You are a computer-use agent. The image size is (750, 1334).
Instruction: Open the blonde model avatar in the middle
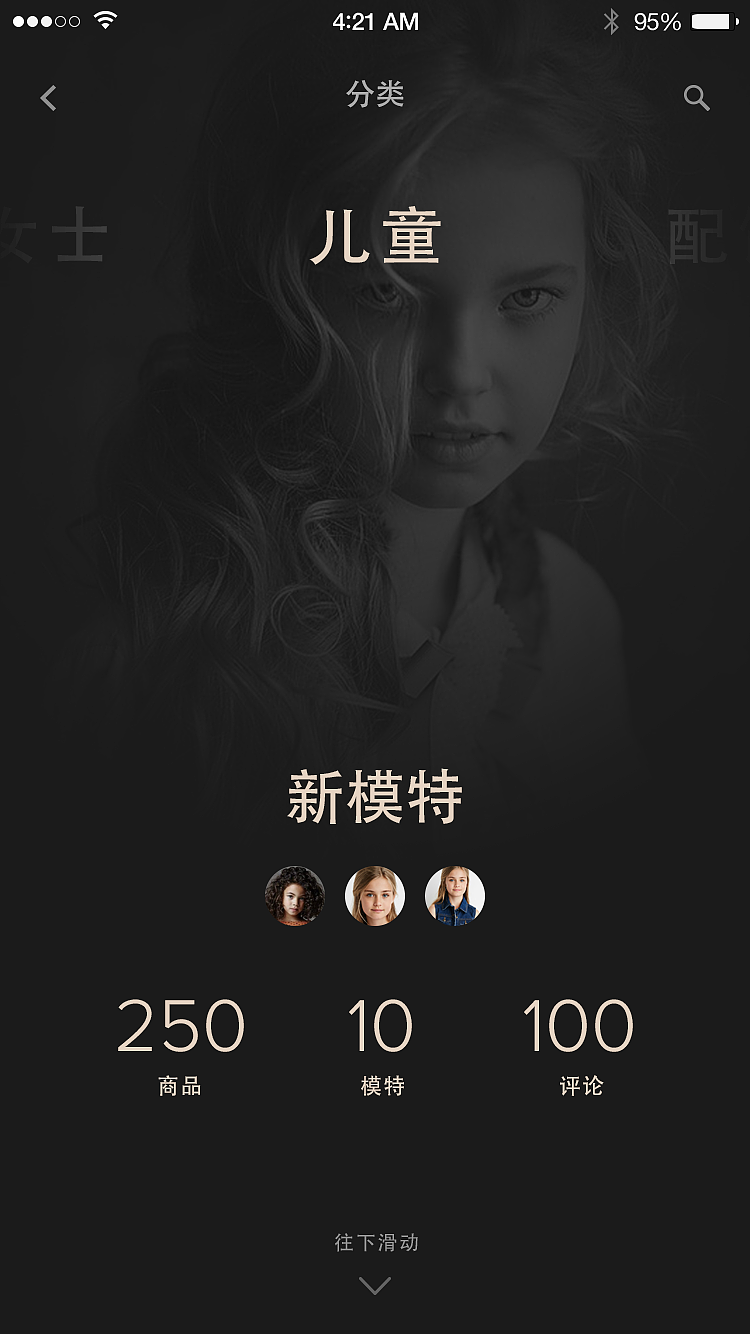[x=375, y=896]
